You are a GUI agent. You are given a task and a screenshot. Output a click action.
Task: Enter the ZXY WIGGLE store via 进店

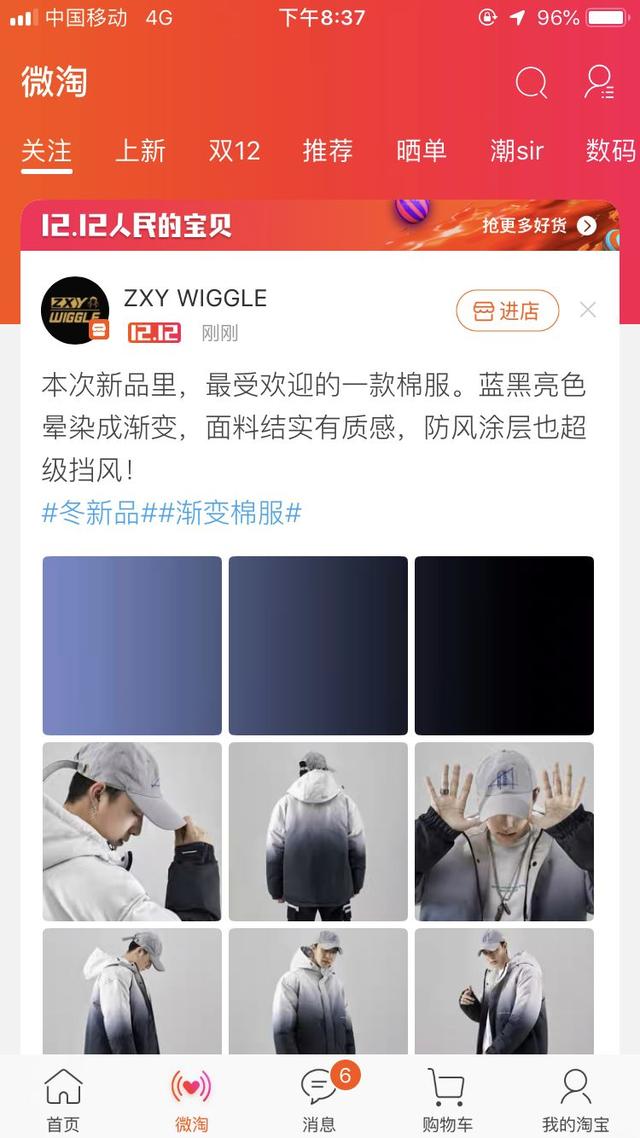507,311
